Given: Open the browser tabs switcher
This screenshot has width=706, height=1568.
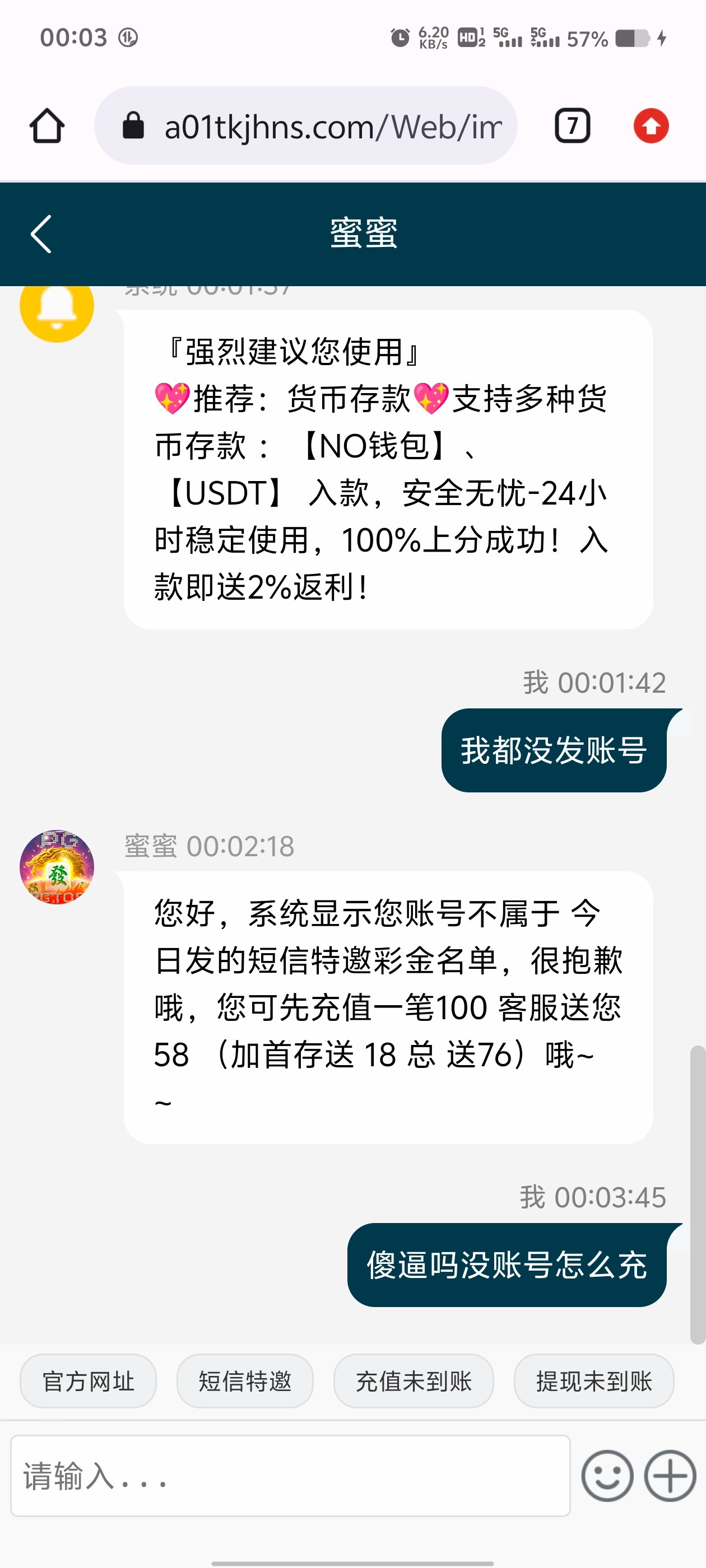Looking at the screenshot, I should pos(572,126).
